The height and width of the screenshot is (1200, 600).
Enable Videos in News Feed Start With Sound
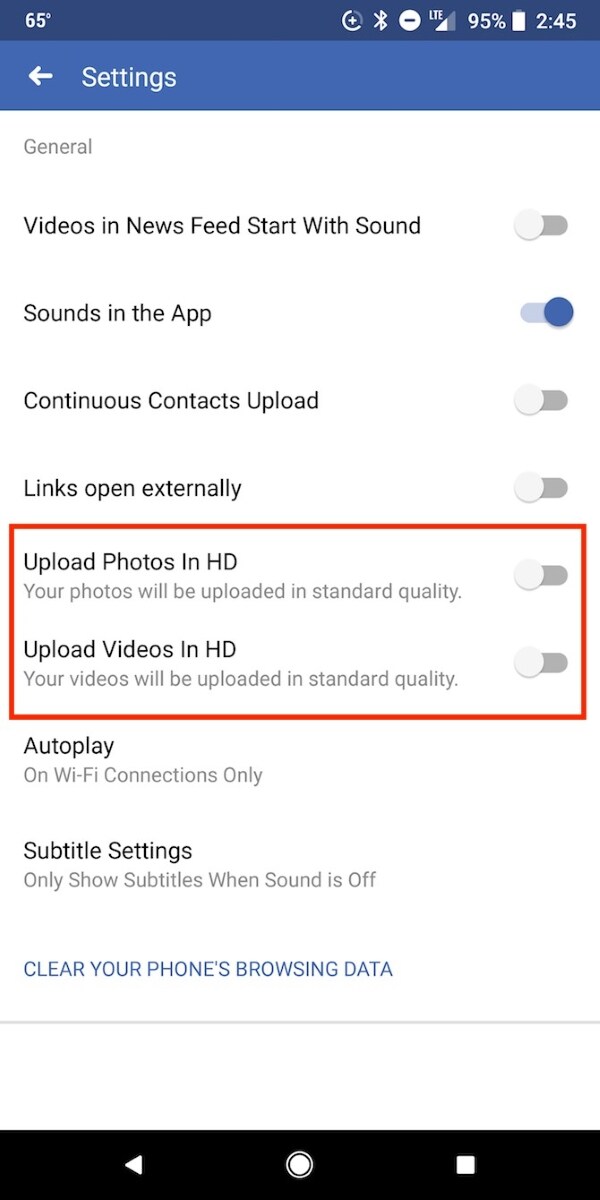(541, 226)
